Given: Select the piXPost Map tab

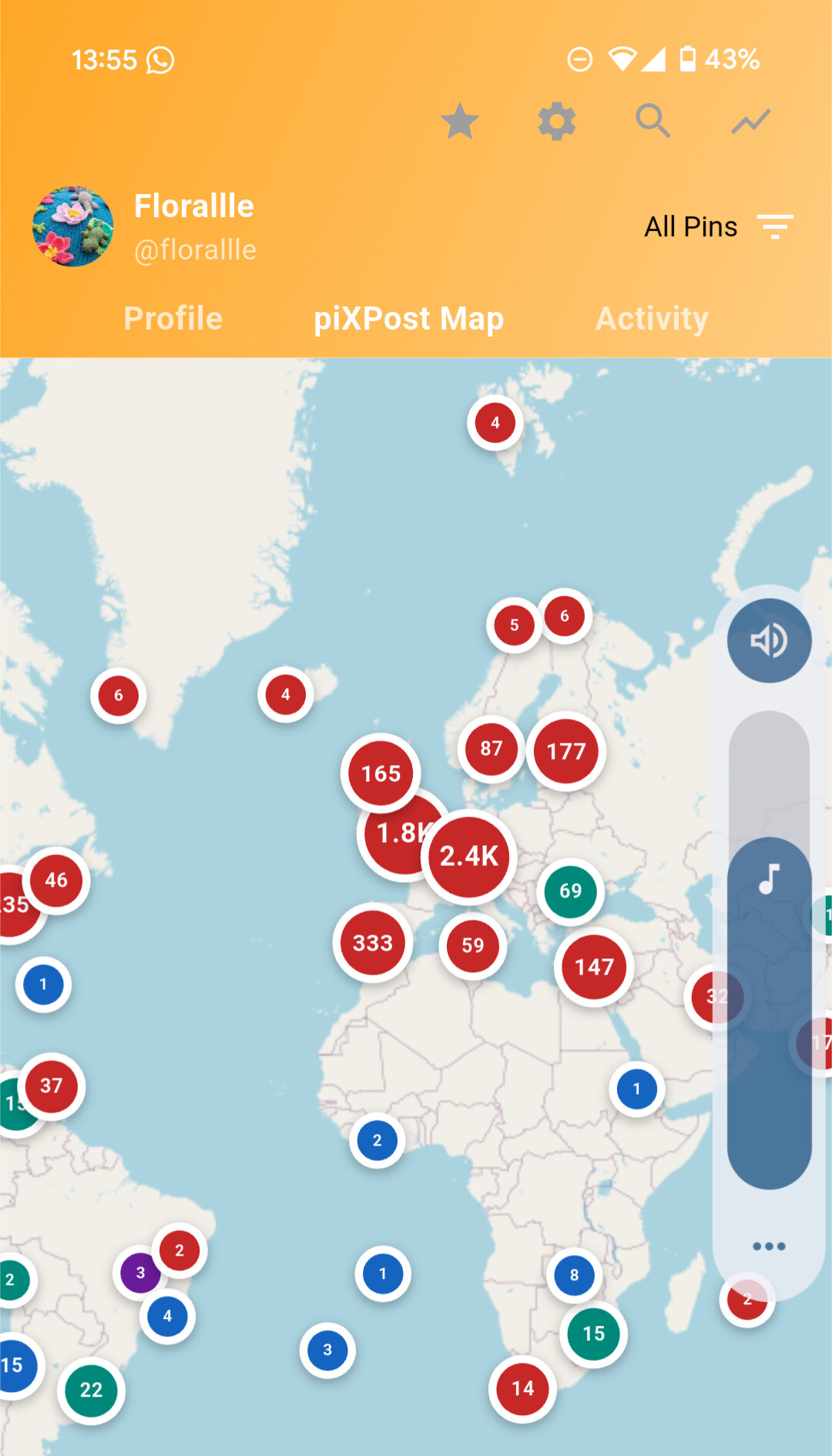Looking at the screenshot, I should coord(409,318).
